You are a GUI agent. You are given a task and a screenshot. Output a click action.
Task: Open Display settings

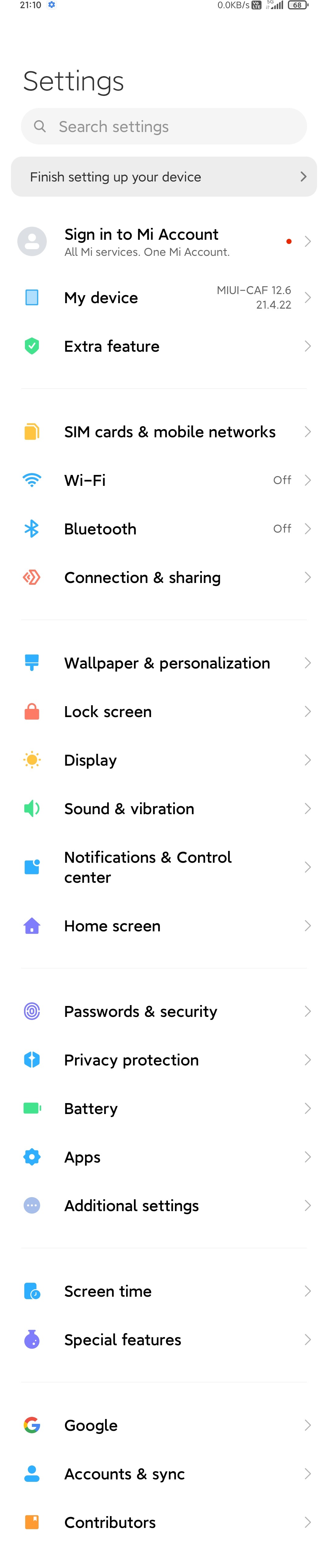click(x=163, y=760)
